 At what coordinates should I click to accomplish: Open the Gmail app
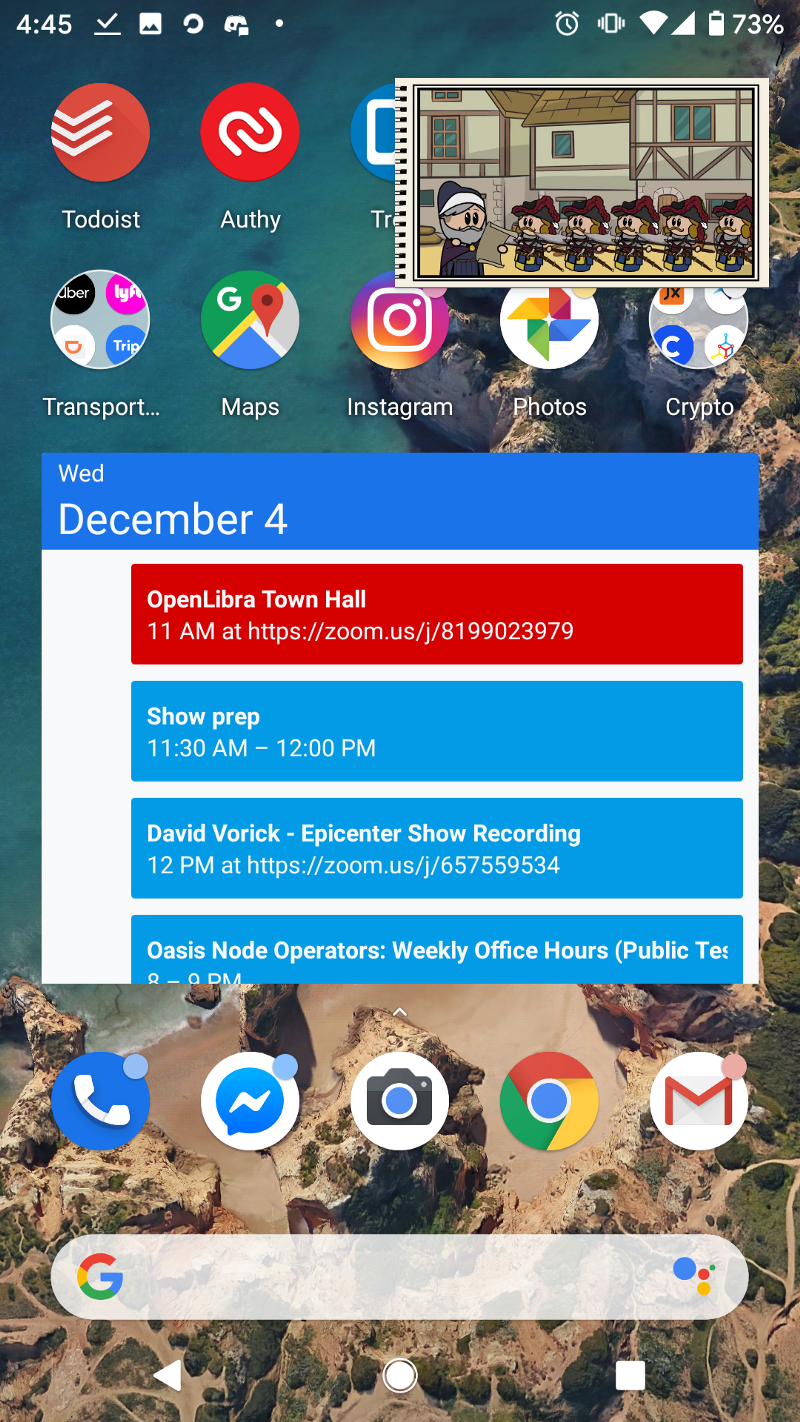[698, 1101]
